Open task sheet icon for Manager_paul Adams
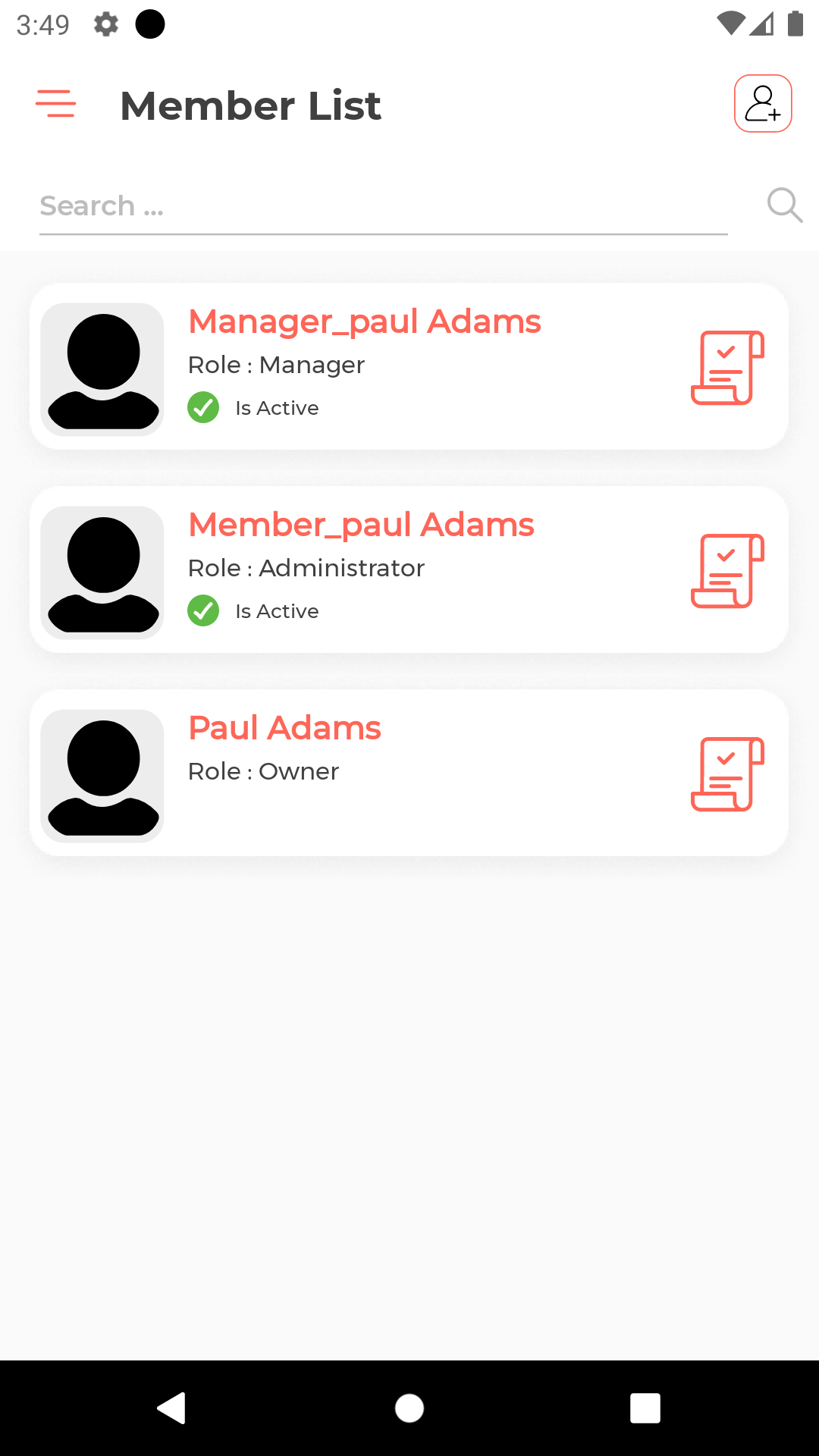Image resolution: width=819 pixels, height=1456 pixels. (x=727, y=368)
